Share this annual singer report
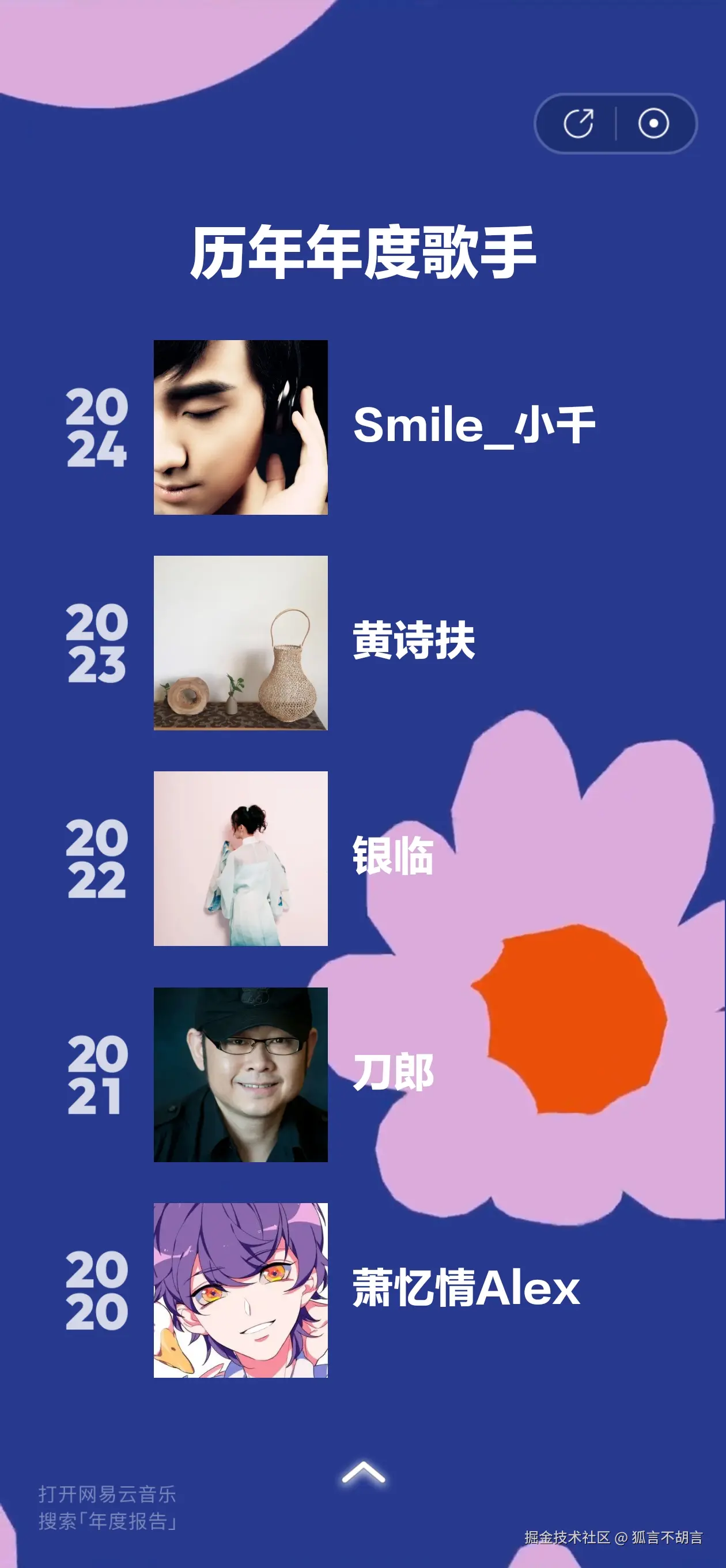 click(578, 123)
